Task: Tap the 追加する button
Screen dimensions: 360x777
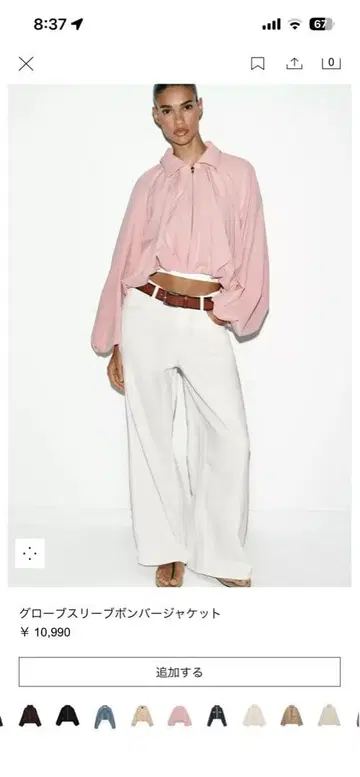Action: 180,672
